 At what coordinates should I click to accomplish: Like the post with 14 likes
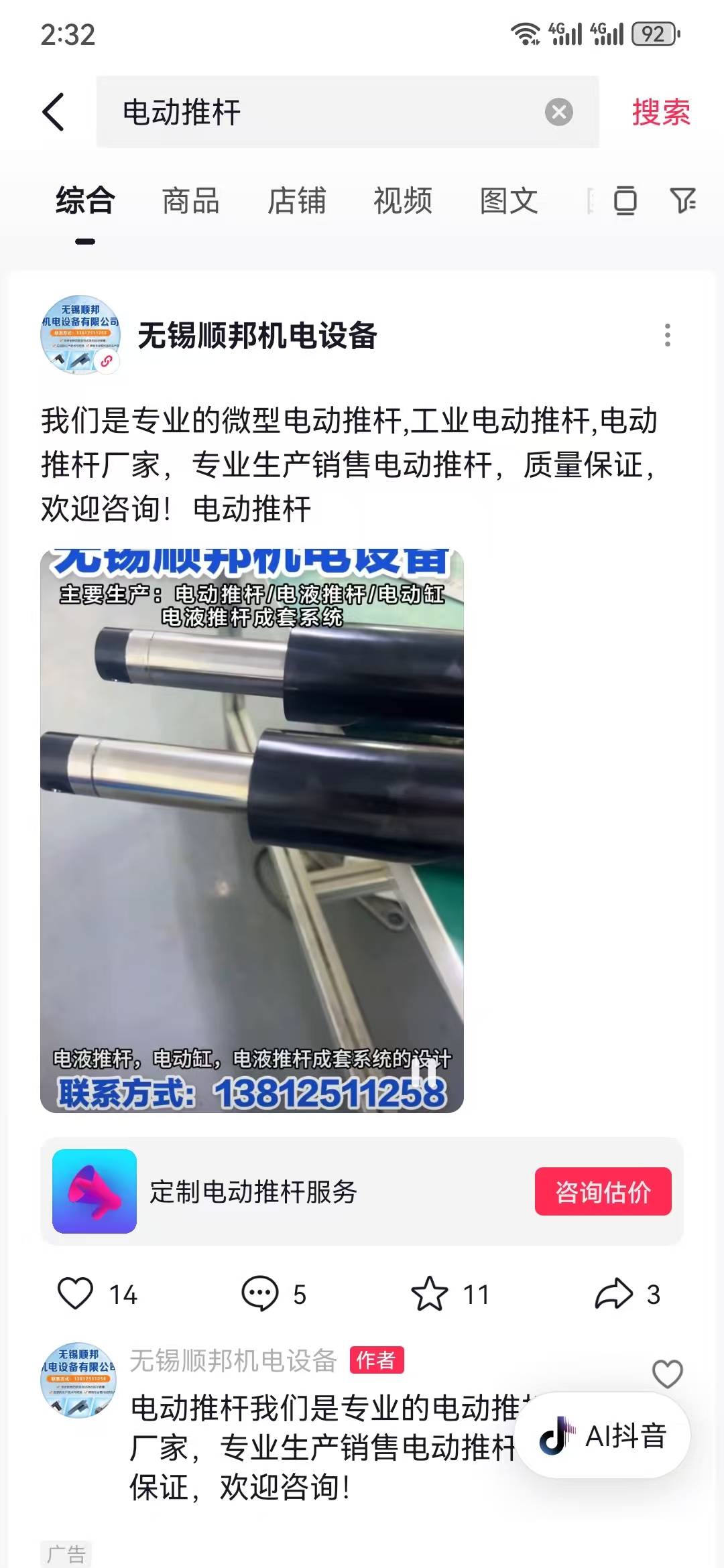tap(76, 1294)
